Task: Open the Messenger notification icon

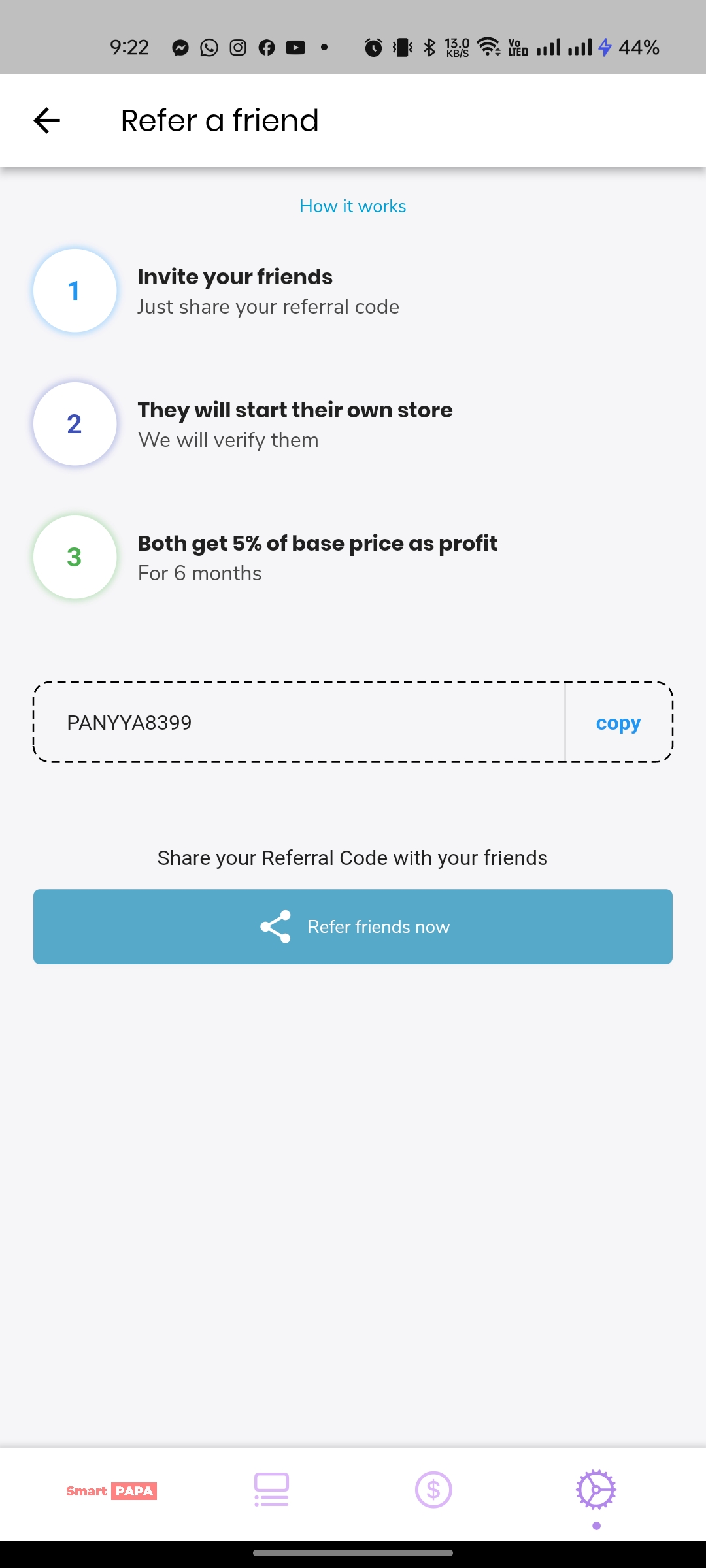Action: [x=179, y=46]
